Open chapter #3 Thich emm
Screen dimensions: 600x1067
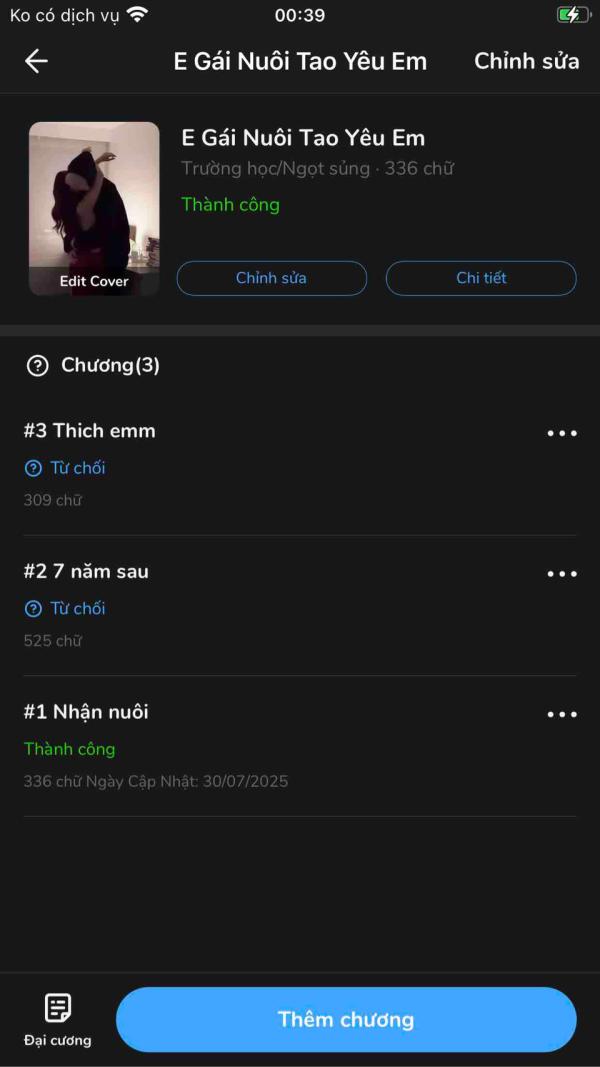click(x=90, y=431)
